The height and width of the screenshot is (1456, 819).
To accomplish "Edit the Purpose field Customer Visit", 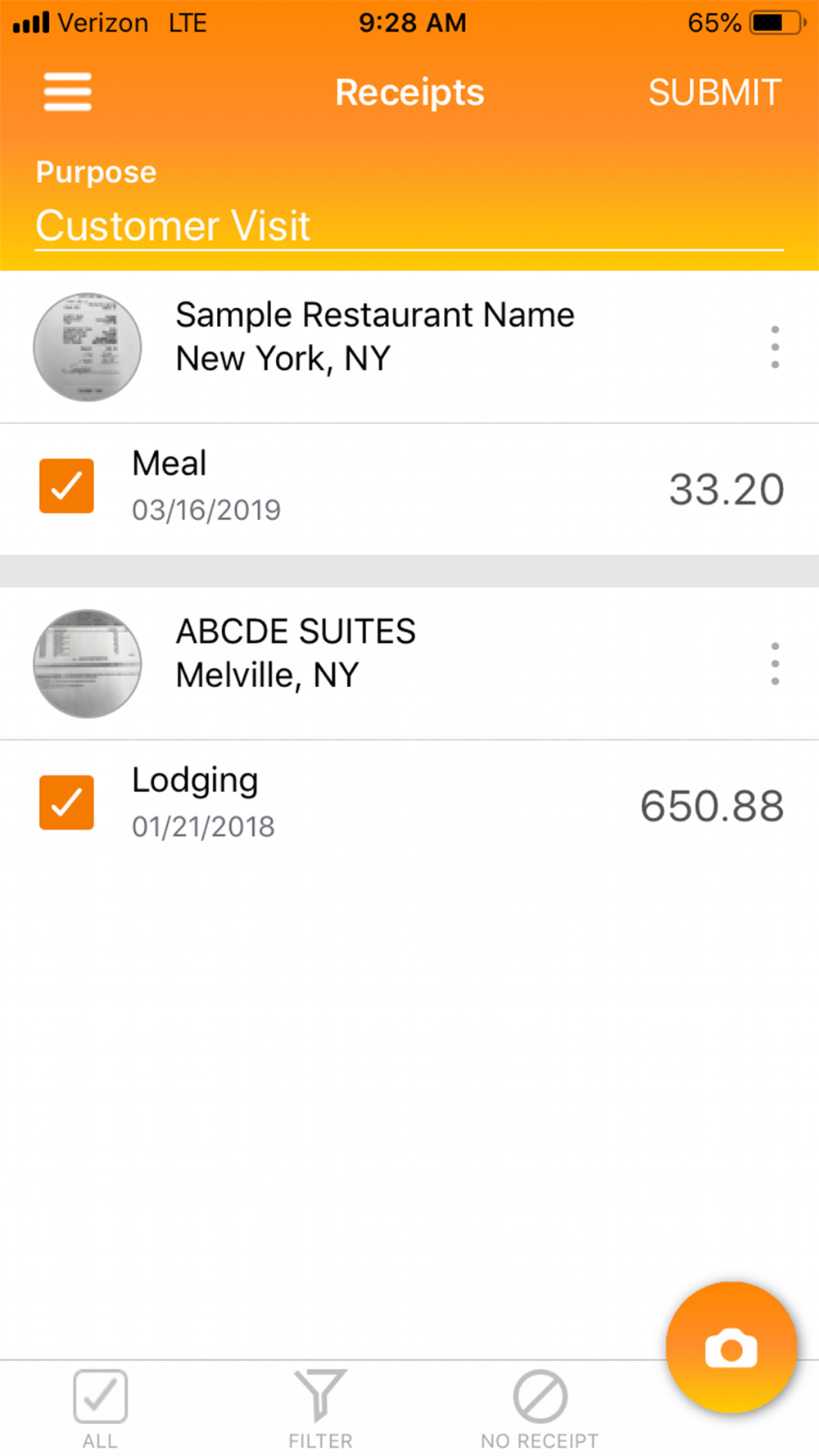I will click(x=409, y=225).
